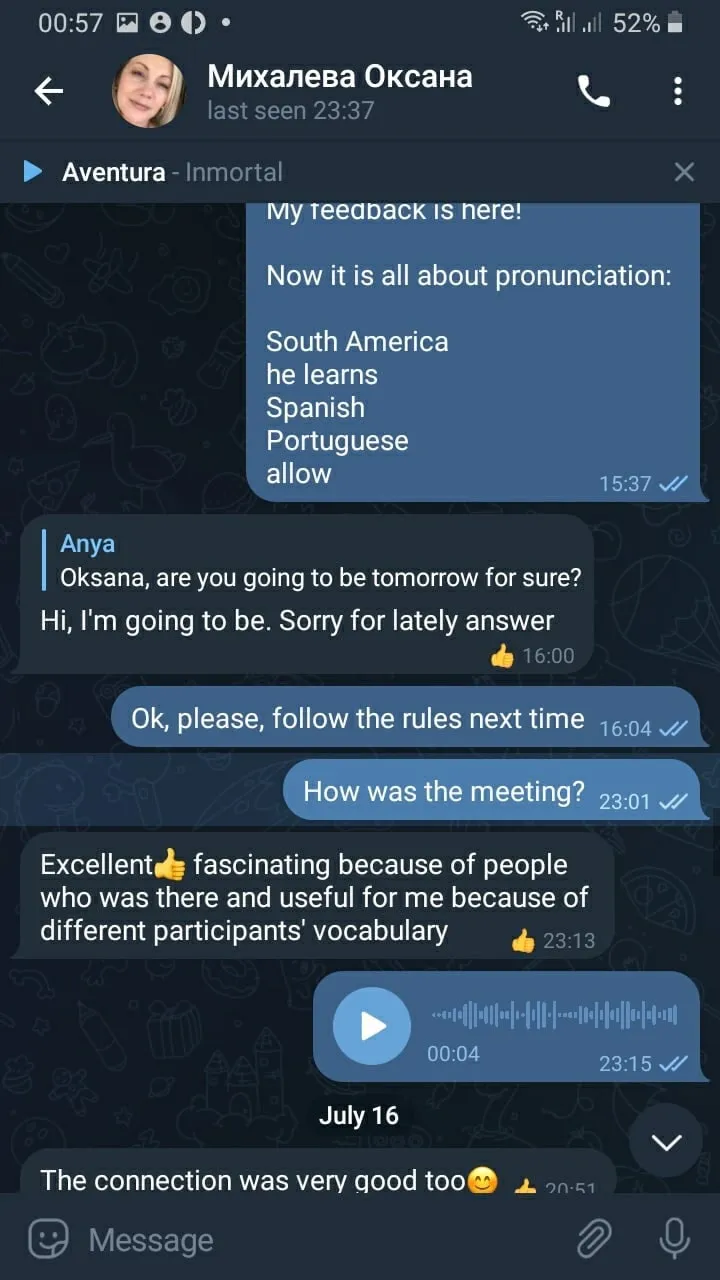Resume the Aventura audio track
Screen dimensions: 720x1280
(33, 172)
